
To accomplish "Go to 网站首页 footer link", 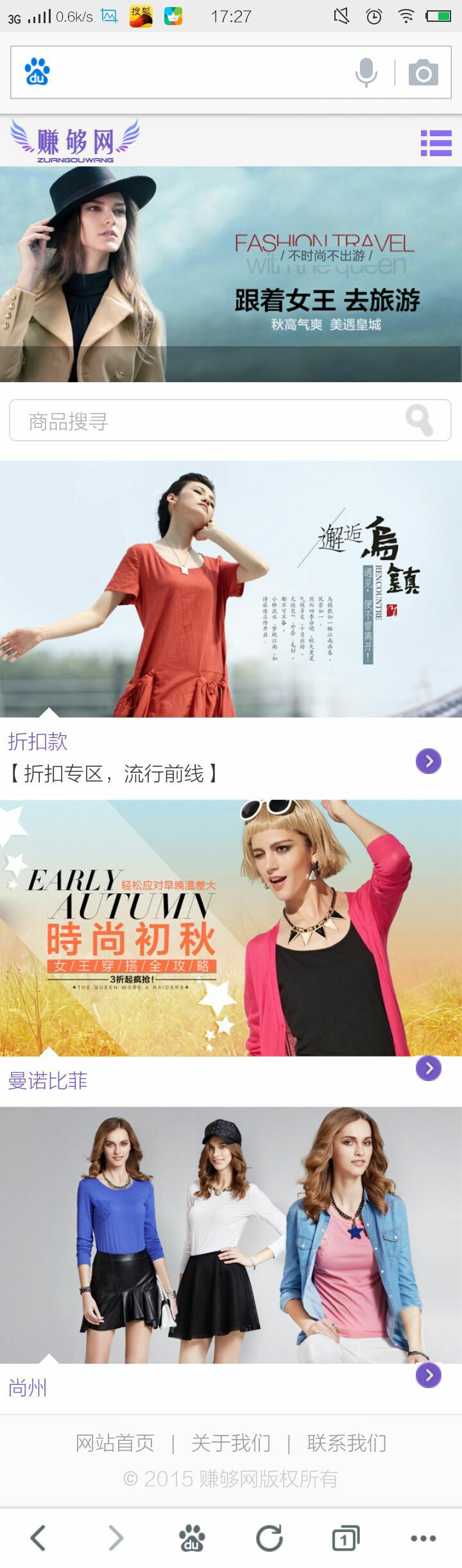I will (x=115, y=1443).
